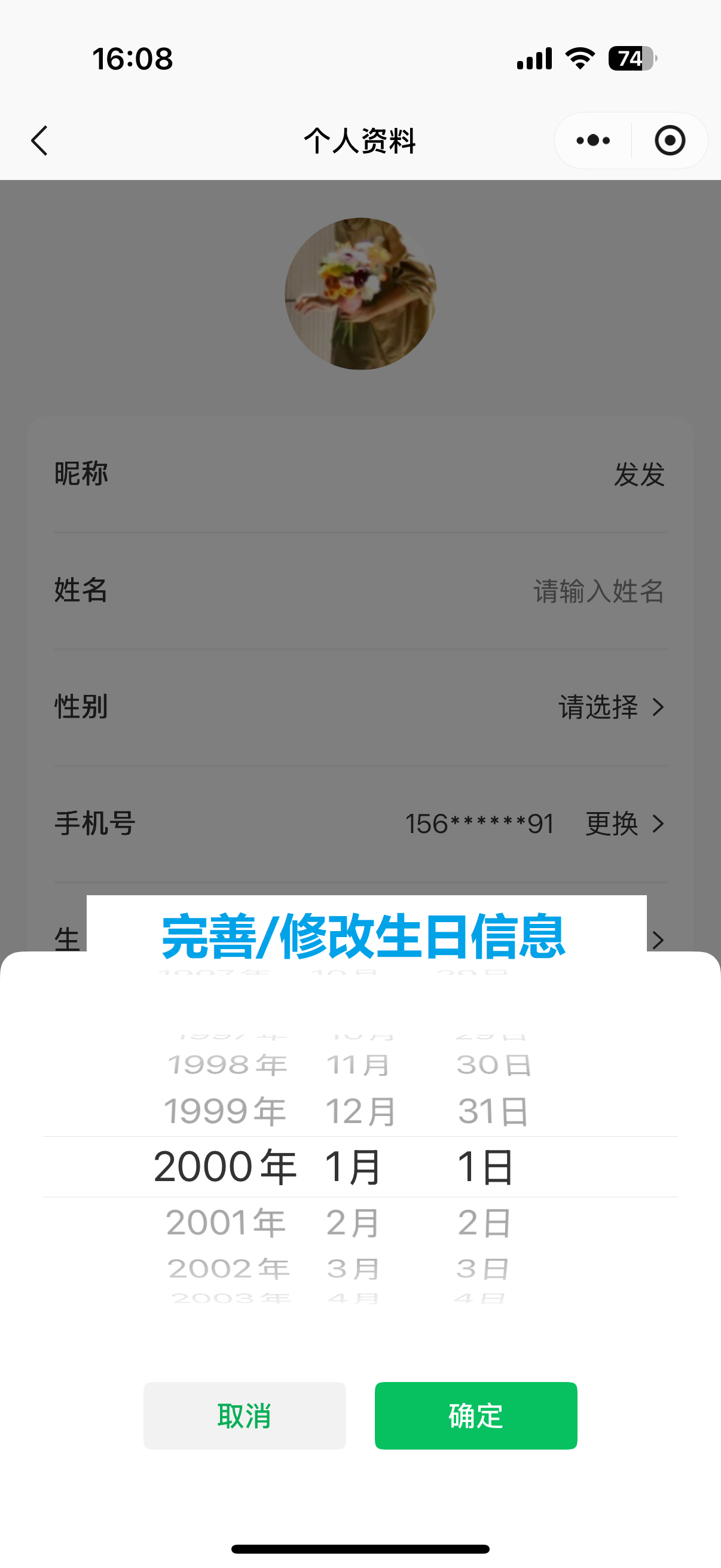Choose 2日 in the day column
The width and height of the screenshot is (721, 1568).
coord(484,1222)
